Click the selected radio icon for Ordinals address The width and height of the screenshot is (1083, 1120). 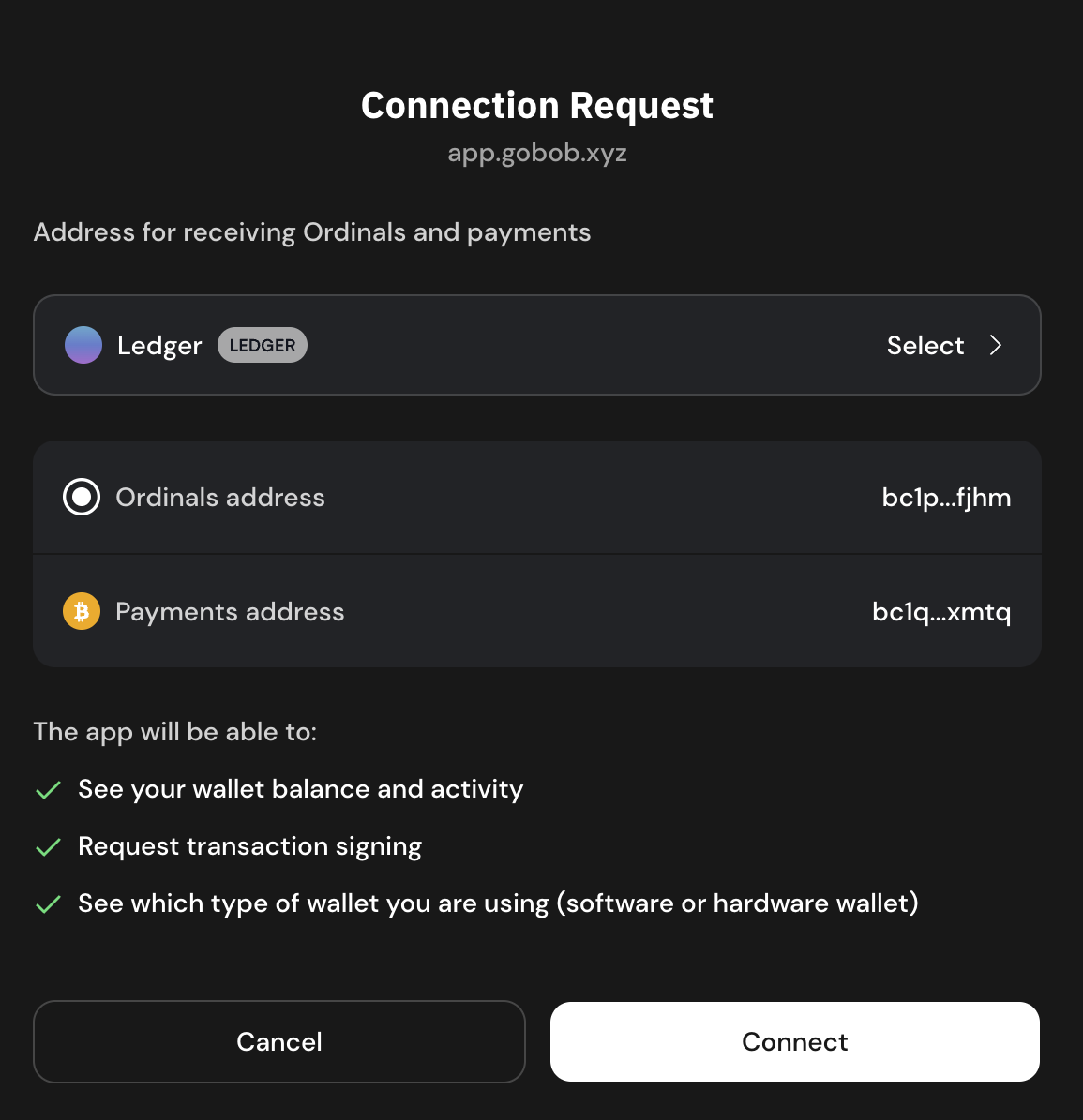pos(82,497)
